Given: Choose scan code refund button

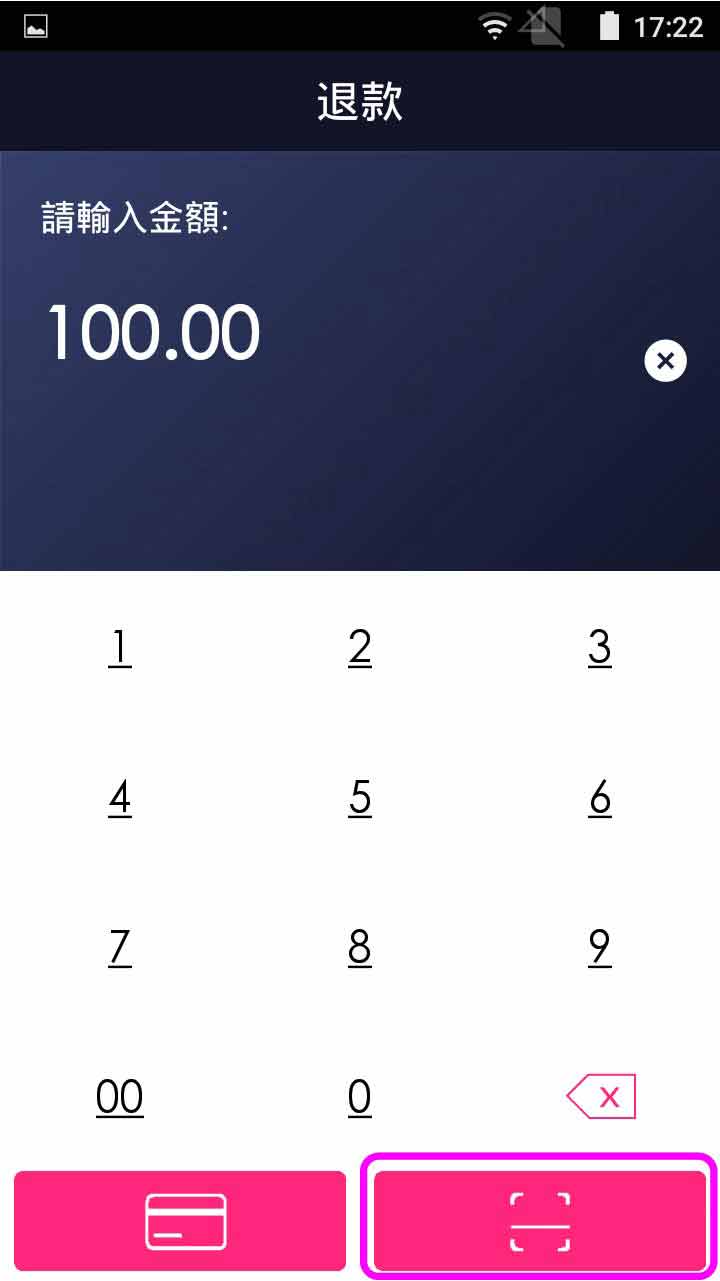Looking at the screenshot, I should pos(540,1221).
